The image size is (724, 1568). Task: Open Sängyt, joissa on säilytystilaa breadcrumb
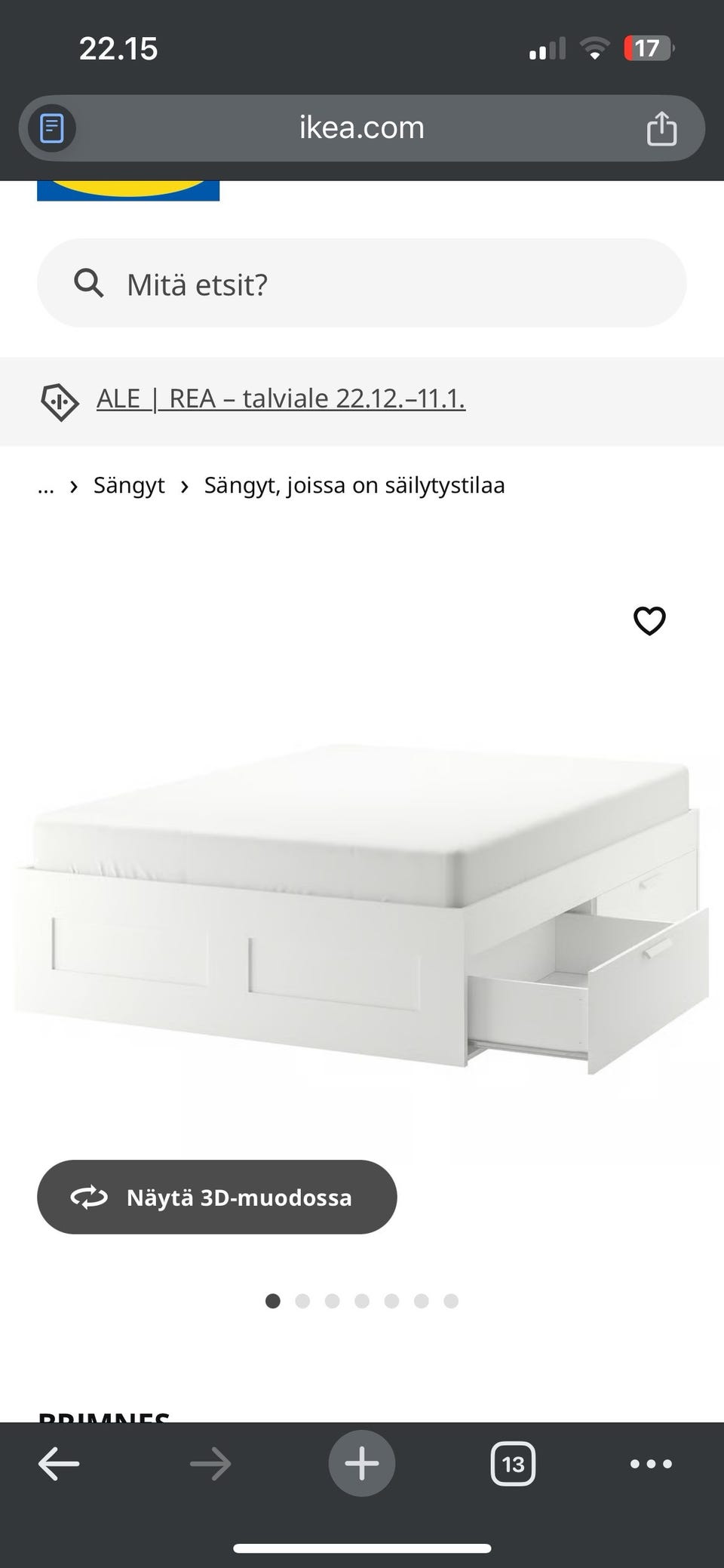(x=354, y=485)
